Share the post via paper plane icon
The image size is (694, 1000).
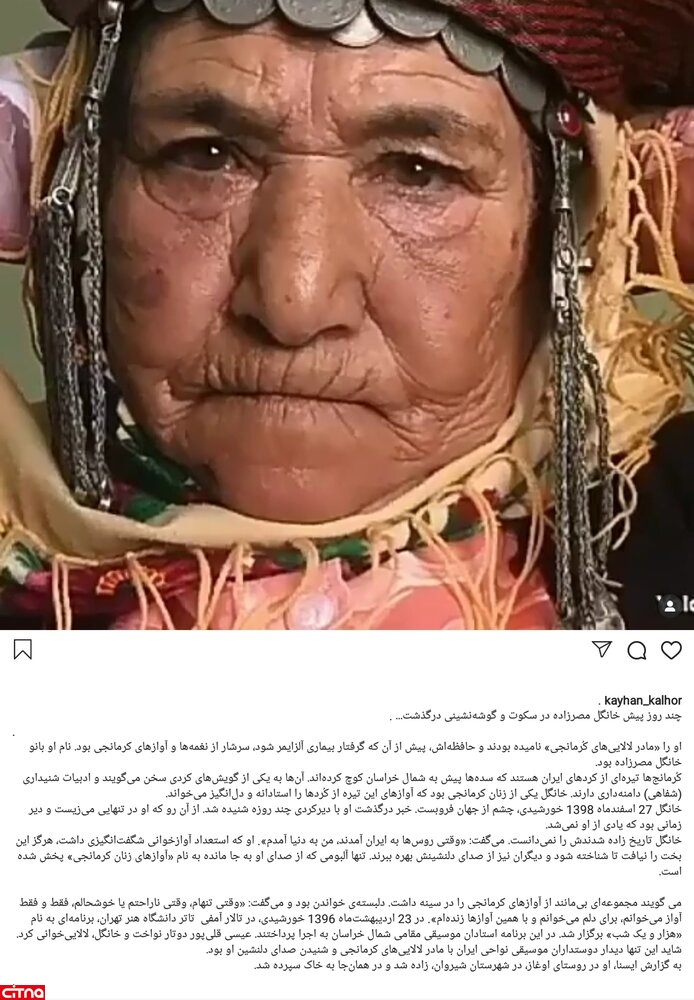601,649
